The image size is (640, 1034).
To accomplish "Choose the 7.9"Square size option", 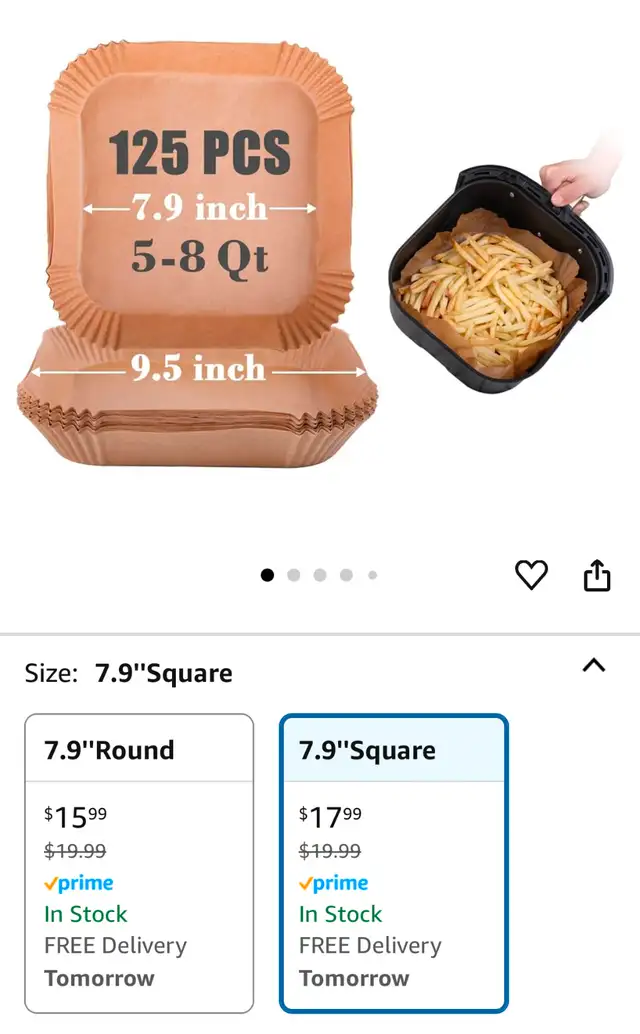I will click(393, 863).
